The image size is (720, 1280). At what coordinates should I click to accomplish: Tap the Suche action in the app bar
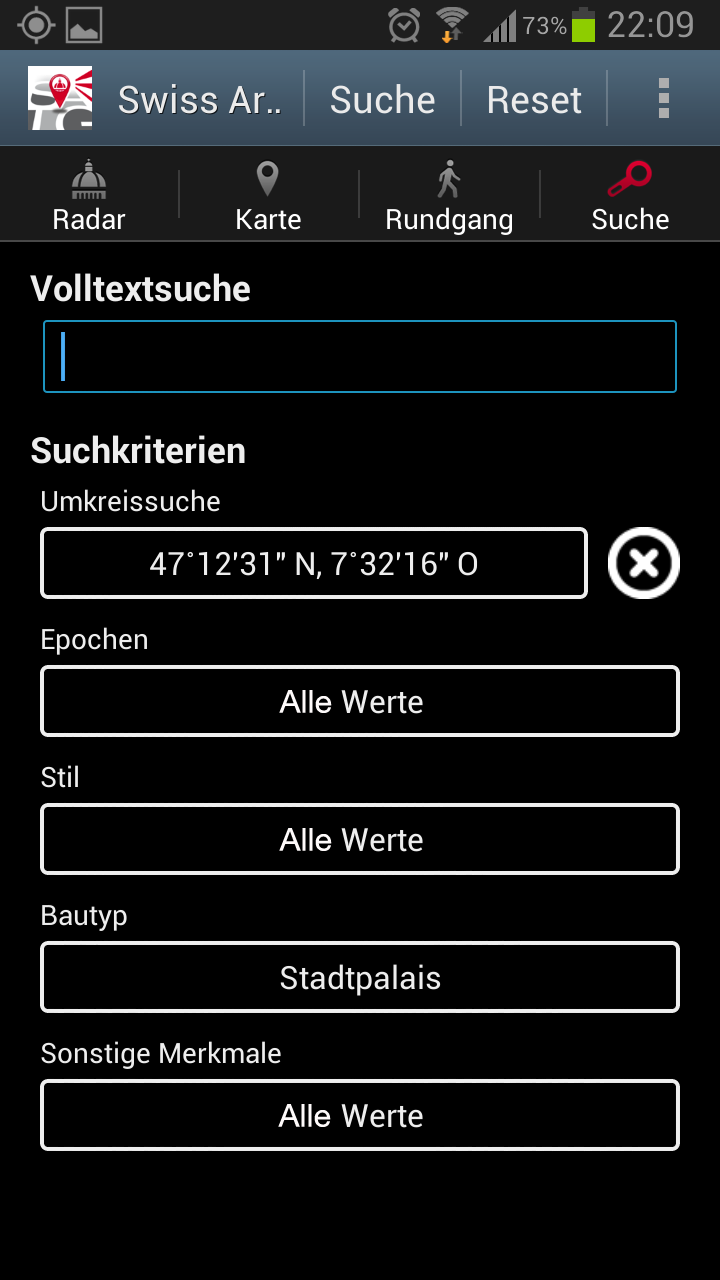[382, 99]
